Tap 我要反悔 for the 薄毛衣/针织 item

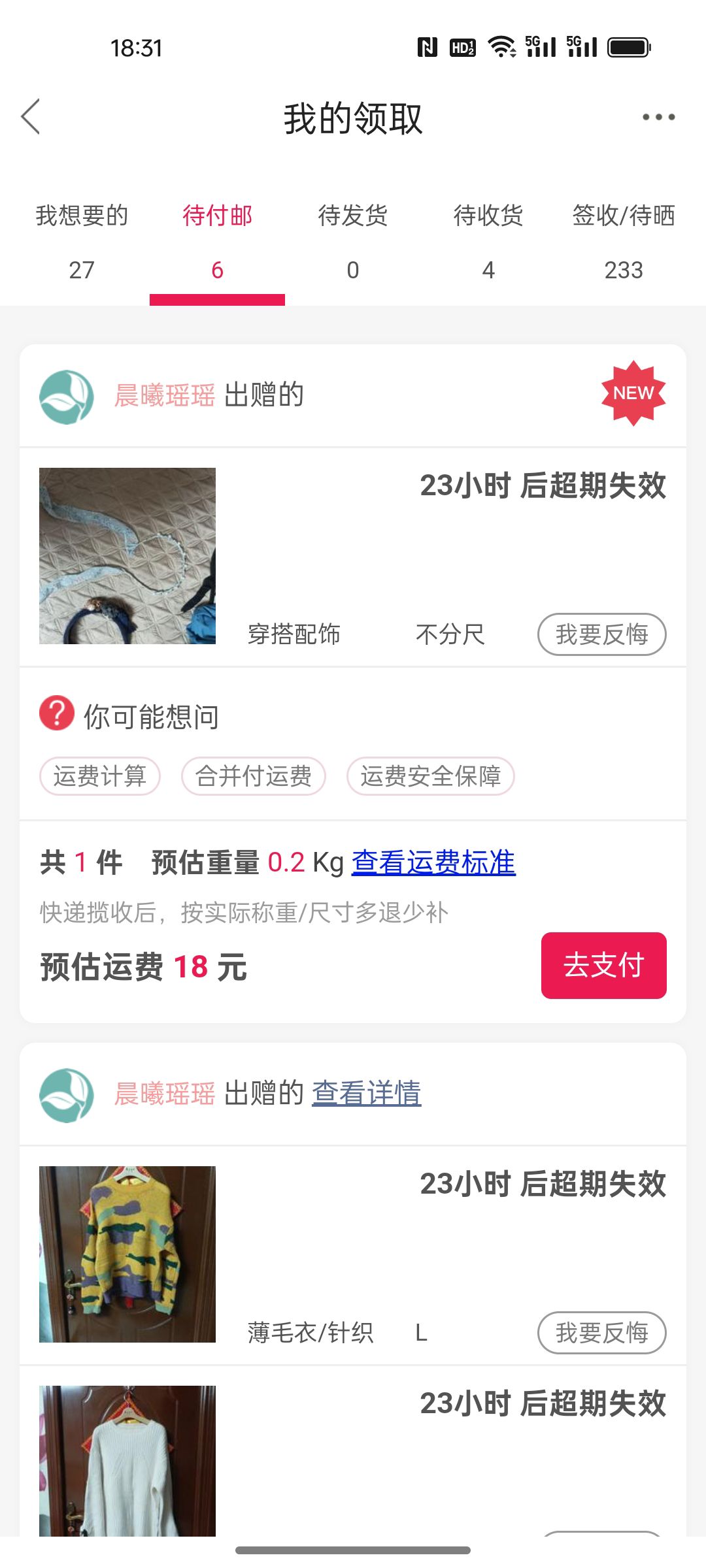[x=602, y=1333]
